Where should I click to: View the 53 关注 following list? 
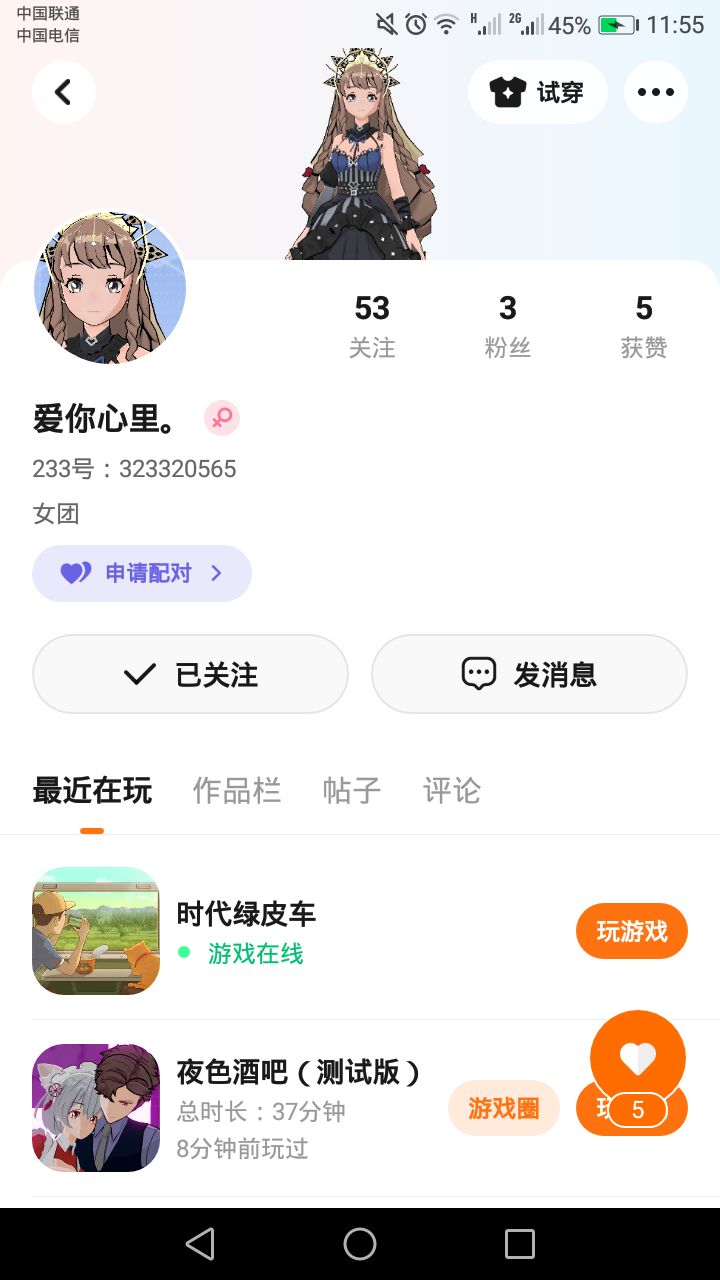[x=372, y=326]
